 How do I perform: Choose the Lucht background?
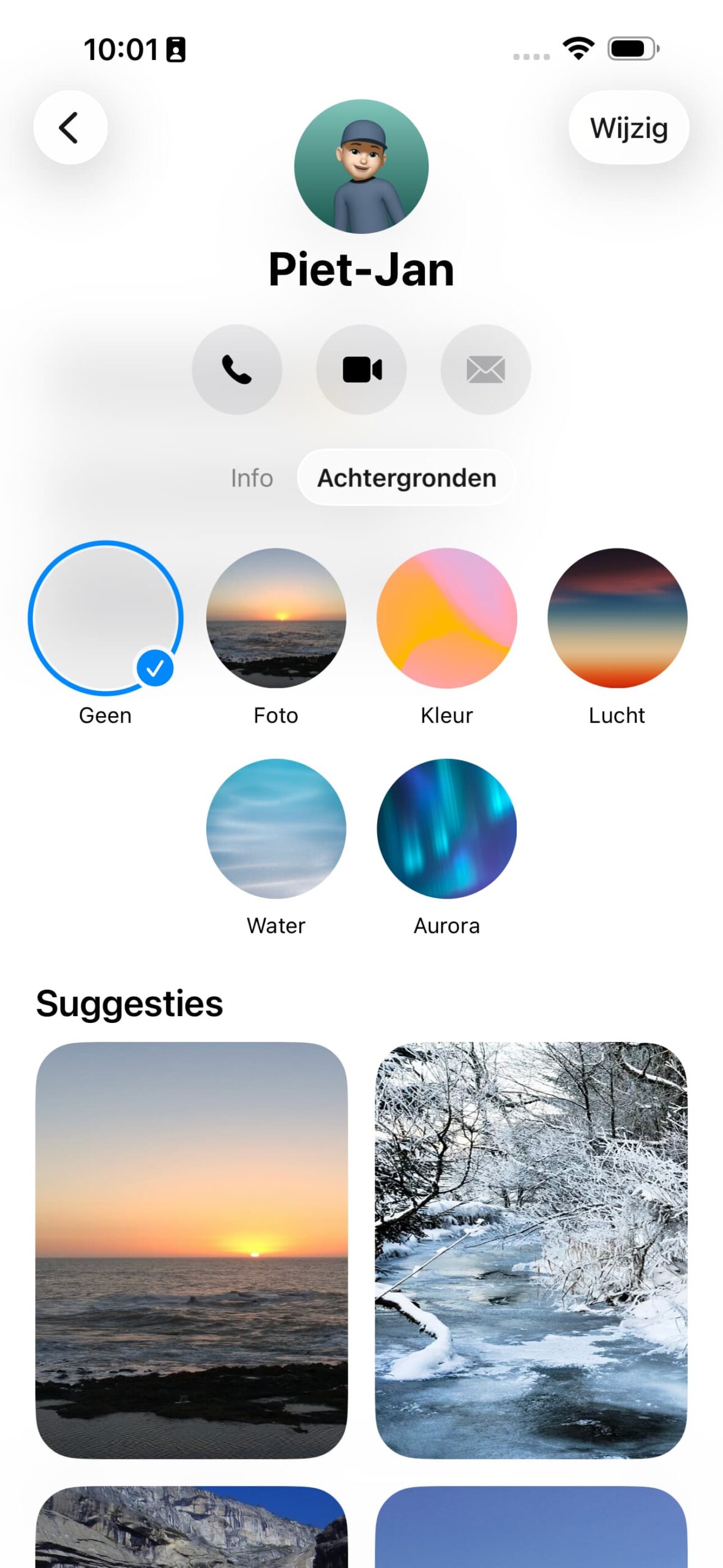[617, 617]
